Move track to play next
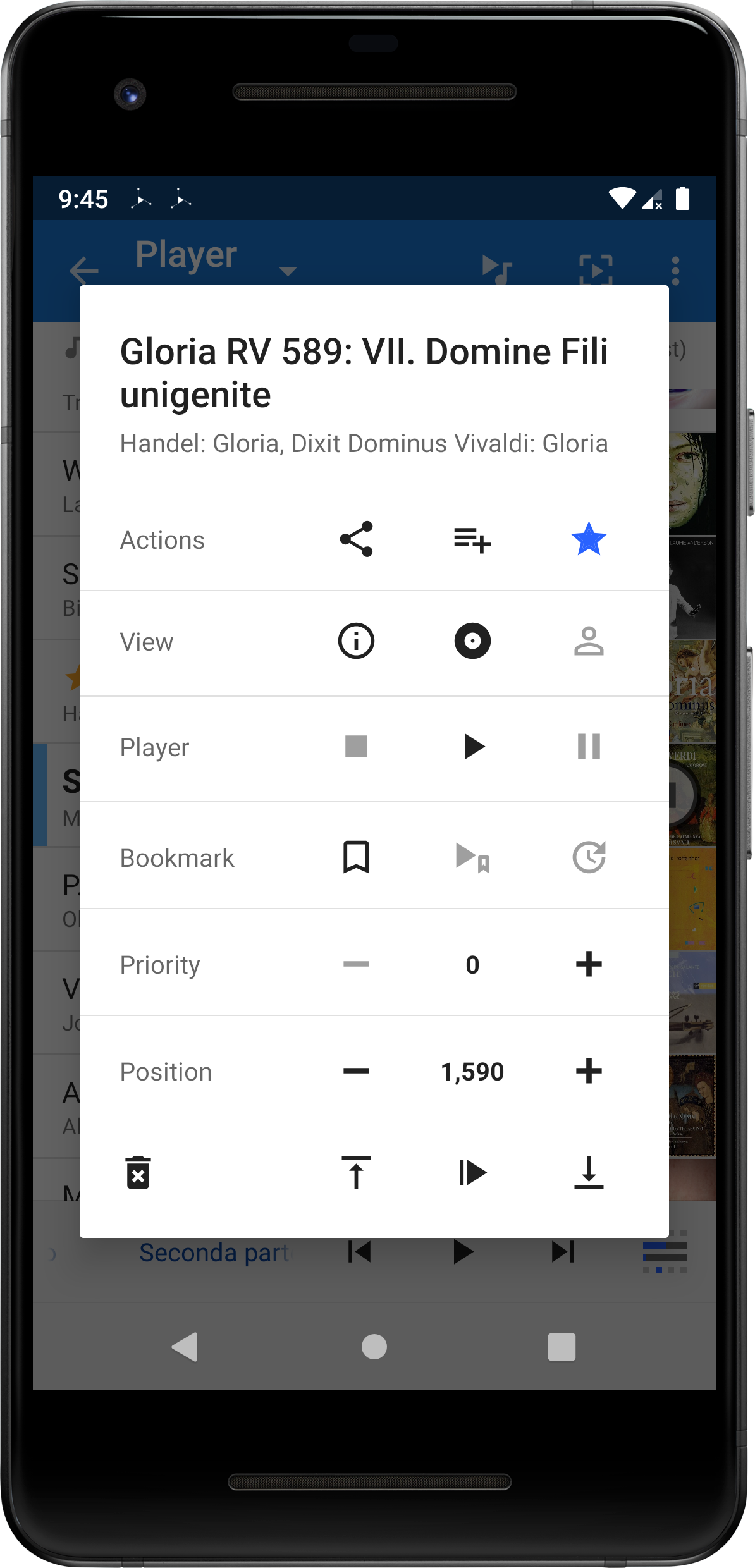The image size is (755, 1568). pyautogui.click(x=472, y=1173)
